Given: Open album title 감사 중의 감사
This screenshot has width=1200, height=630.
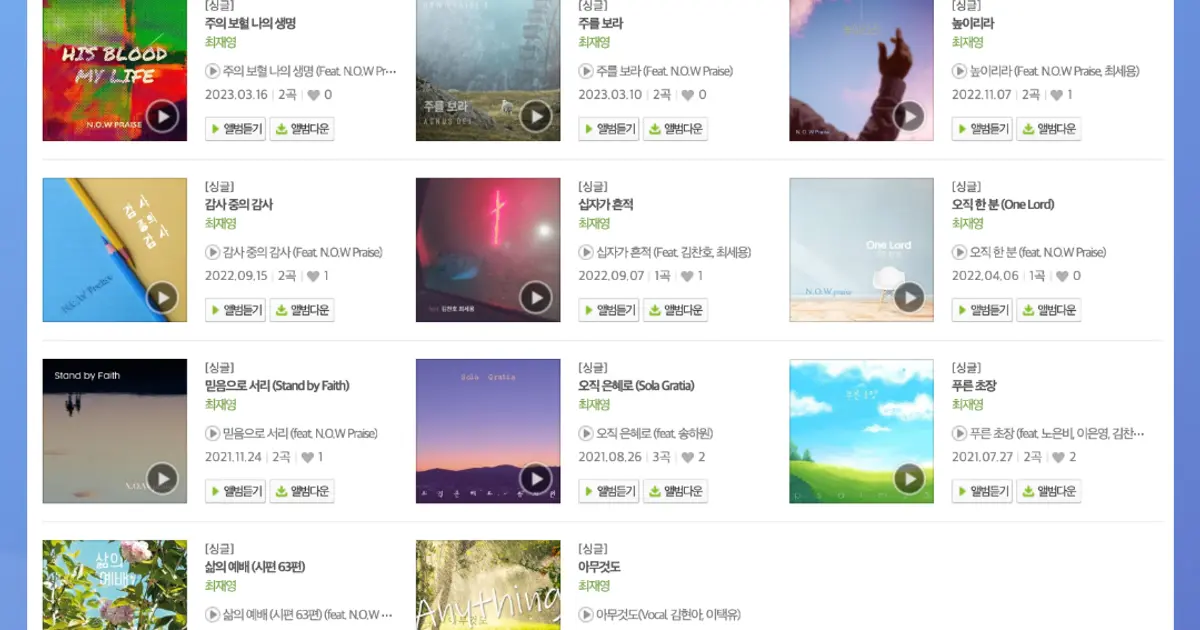Looking at the screenshot, I should [239, 204].
